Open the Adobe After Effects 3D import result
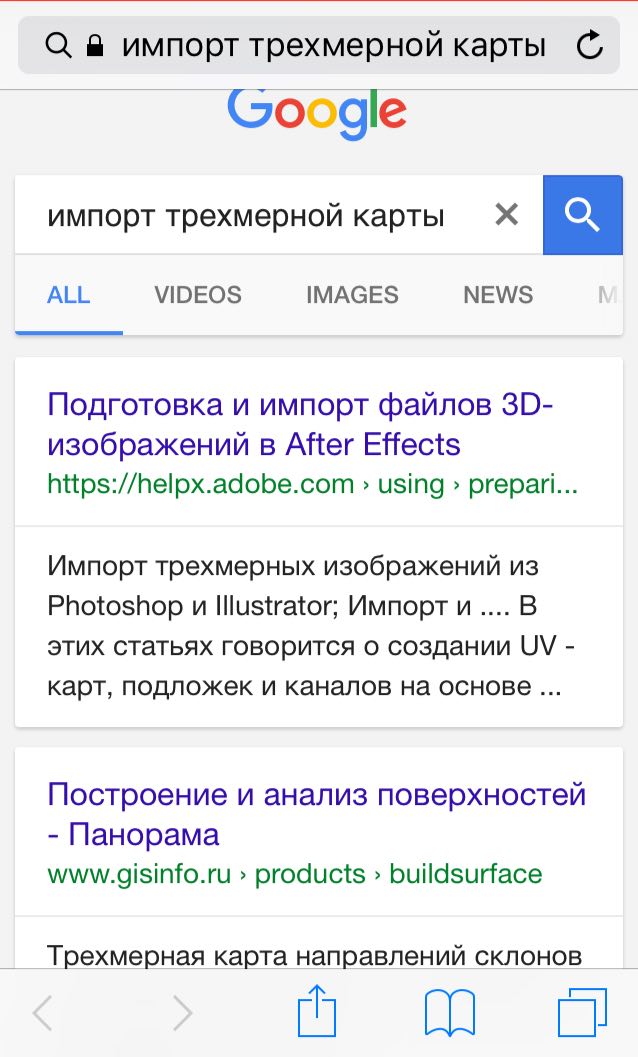 pyautogui.click(x=300, y=425)
